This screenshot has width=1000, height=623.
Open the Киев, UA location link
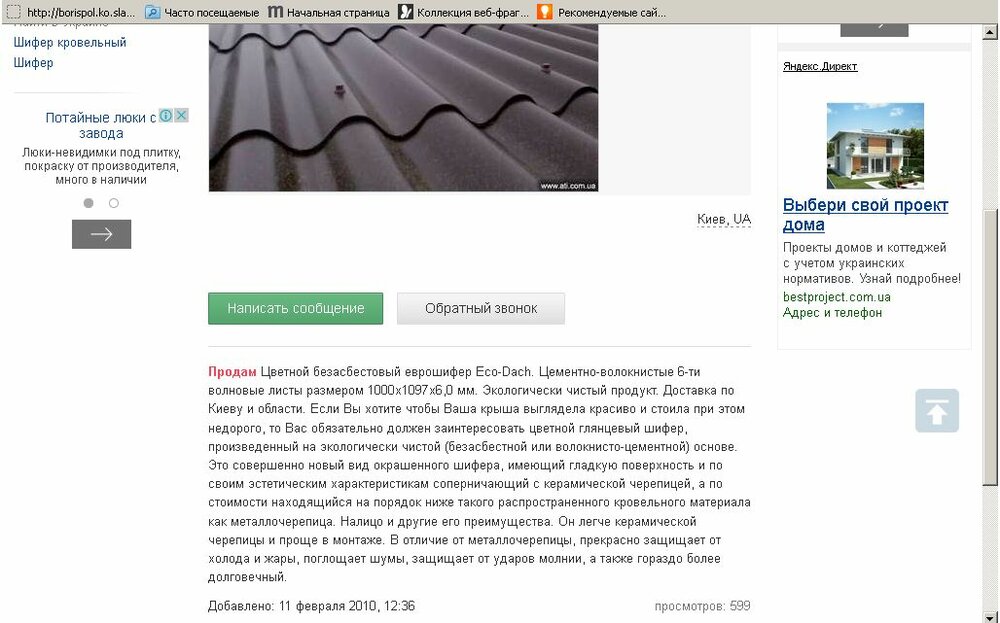pyautogui.click(x=723, y=219)
